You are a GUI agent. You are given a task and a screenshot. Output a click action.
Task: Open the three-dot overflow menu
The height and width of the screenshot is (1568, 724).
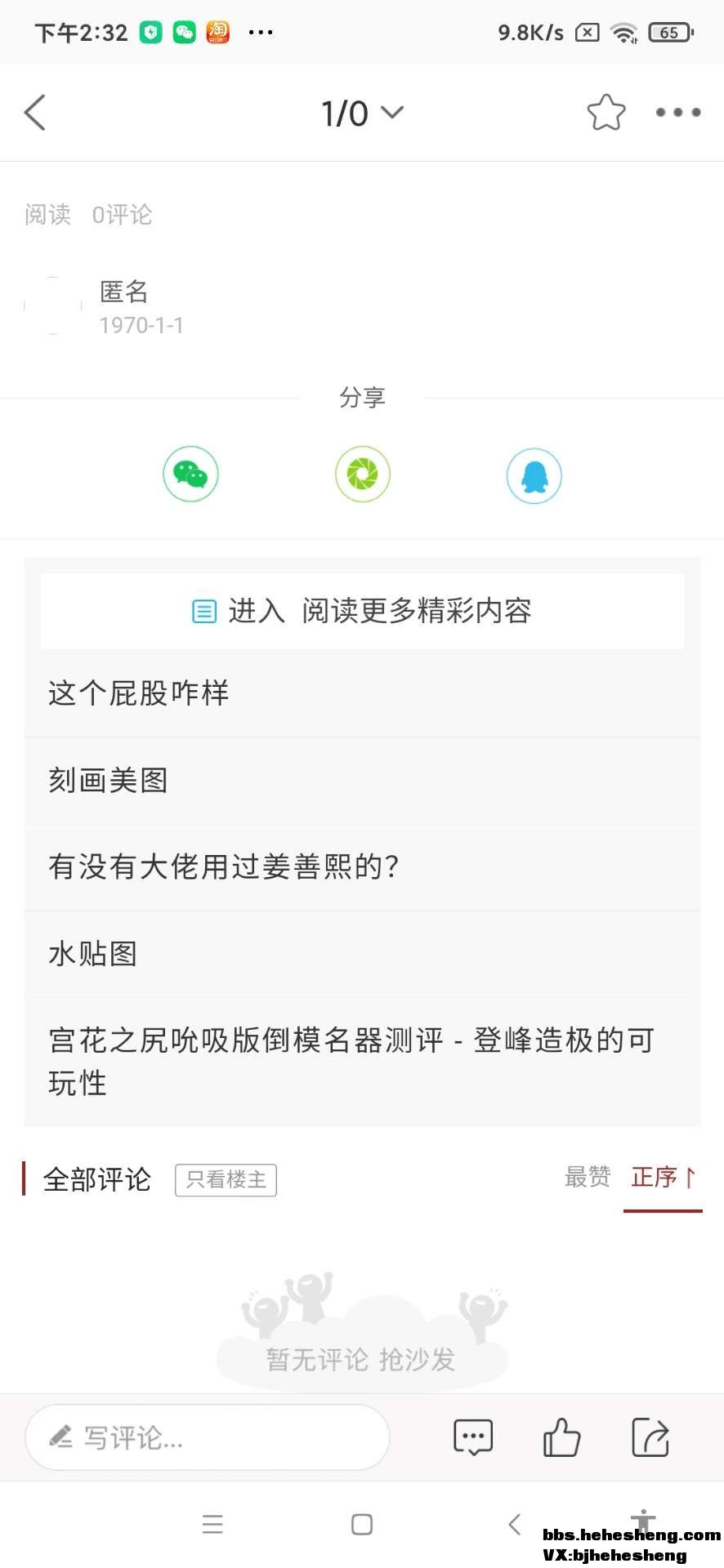(x=678, y=113)
